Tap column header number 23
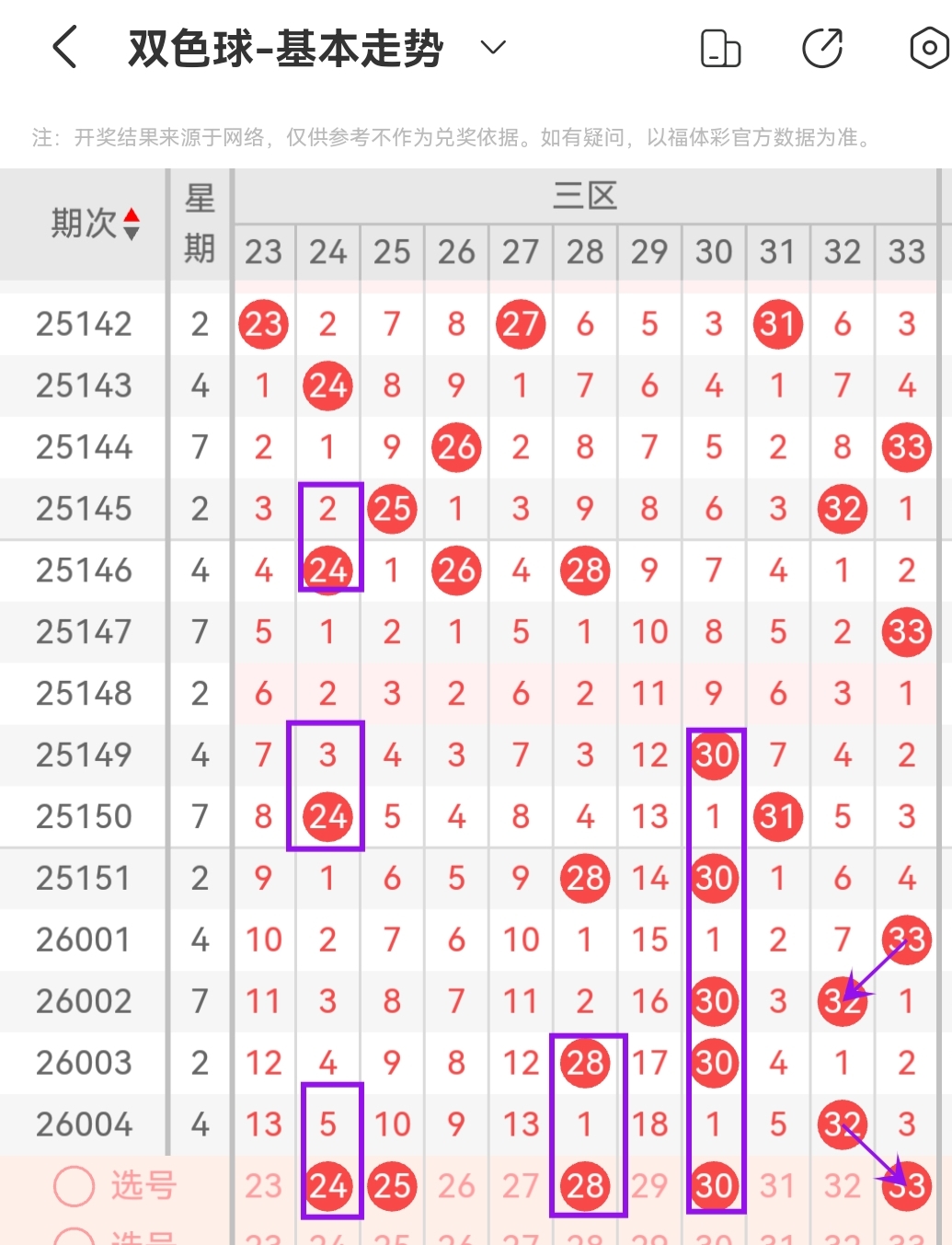Screen dimensions: 952x1245 pos(264,250)
